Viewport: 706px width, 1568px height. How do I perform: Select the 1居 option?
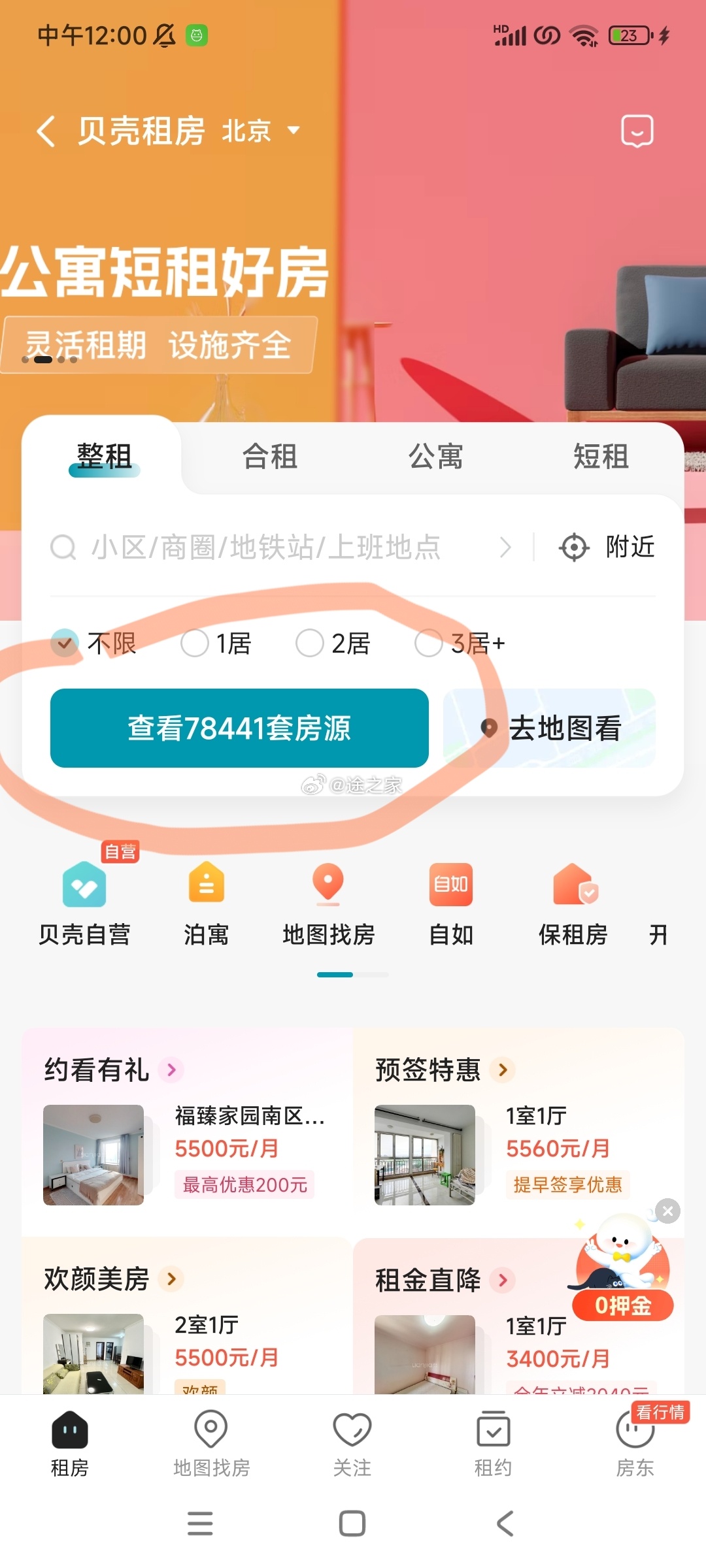point(216,644)
